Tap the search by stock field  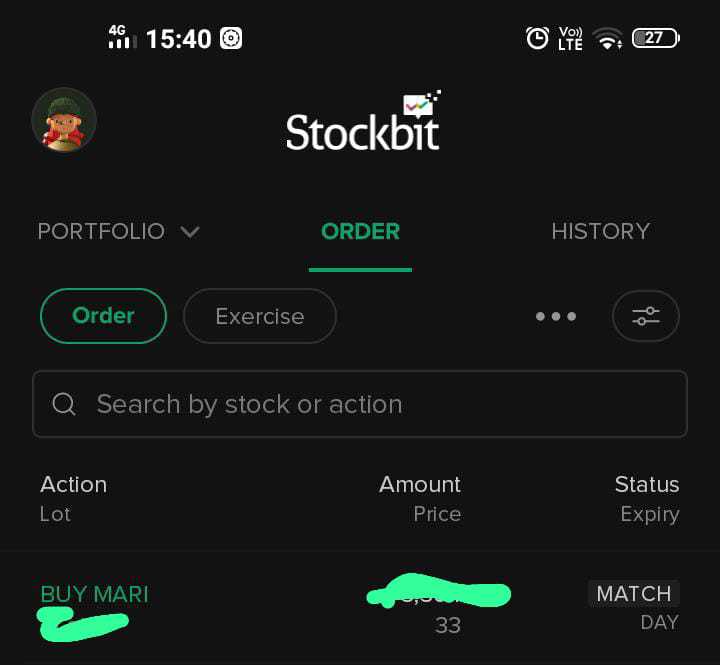(360, 404)
